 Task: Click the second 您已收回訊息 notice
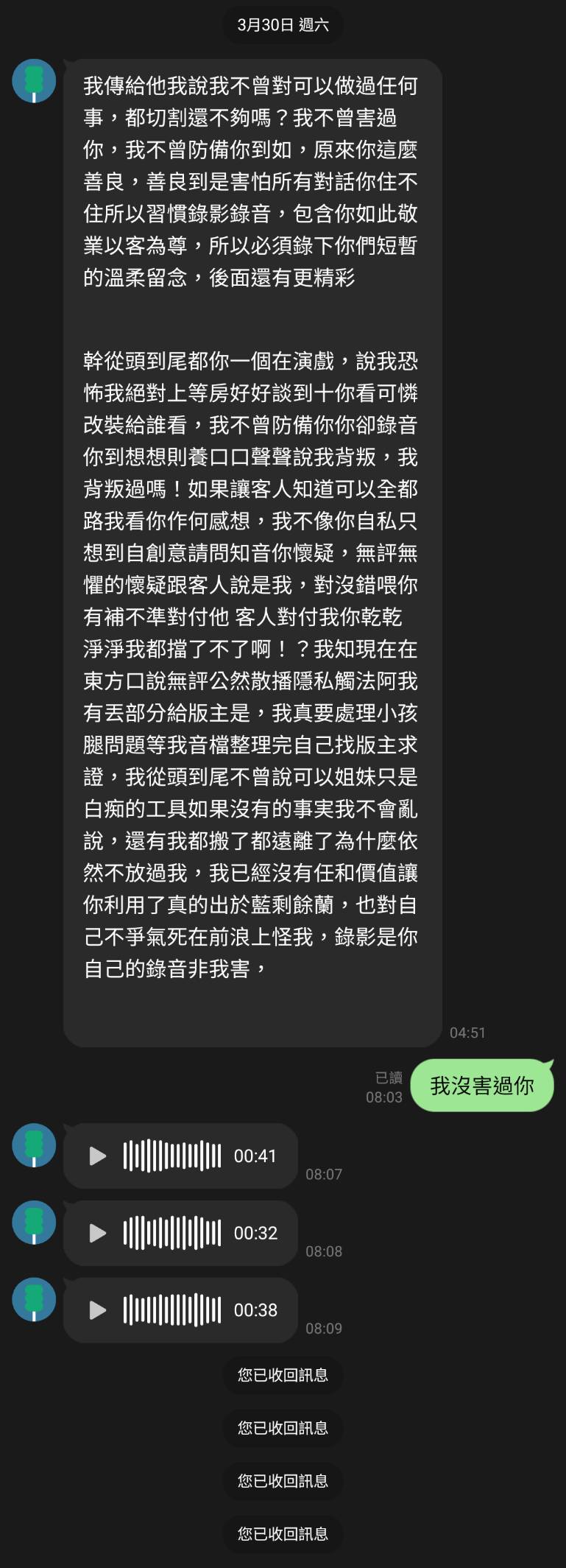click(282, 1427)
